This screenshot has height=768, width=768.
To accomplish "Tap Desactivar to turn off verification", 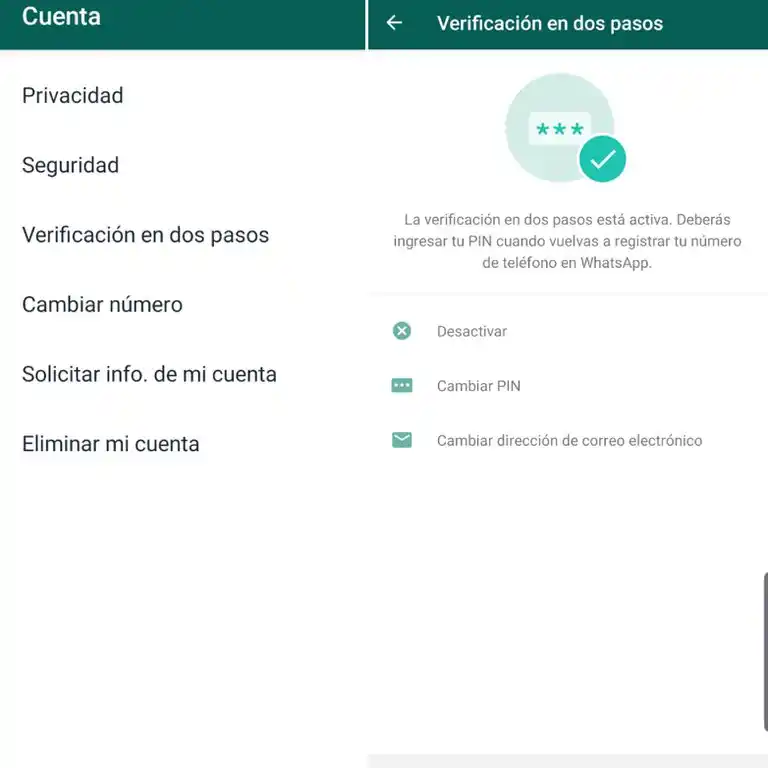I will tap(471, 331).
